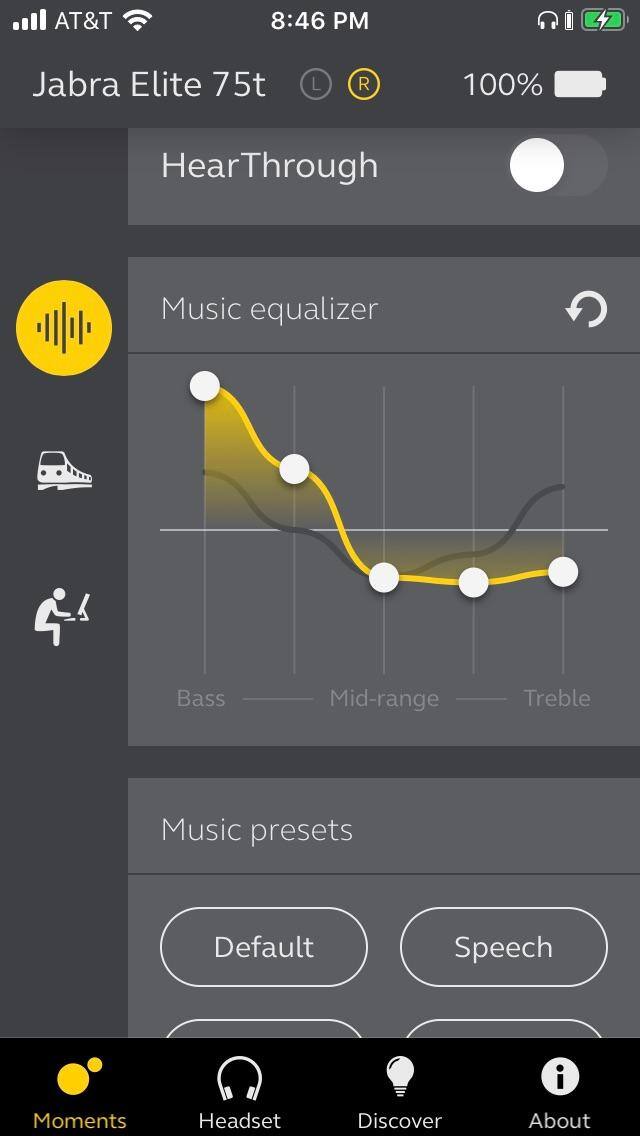Tap the Mid-range equalizer handle
Viewport: 640px width, 1136px height.
384,577
